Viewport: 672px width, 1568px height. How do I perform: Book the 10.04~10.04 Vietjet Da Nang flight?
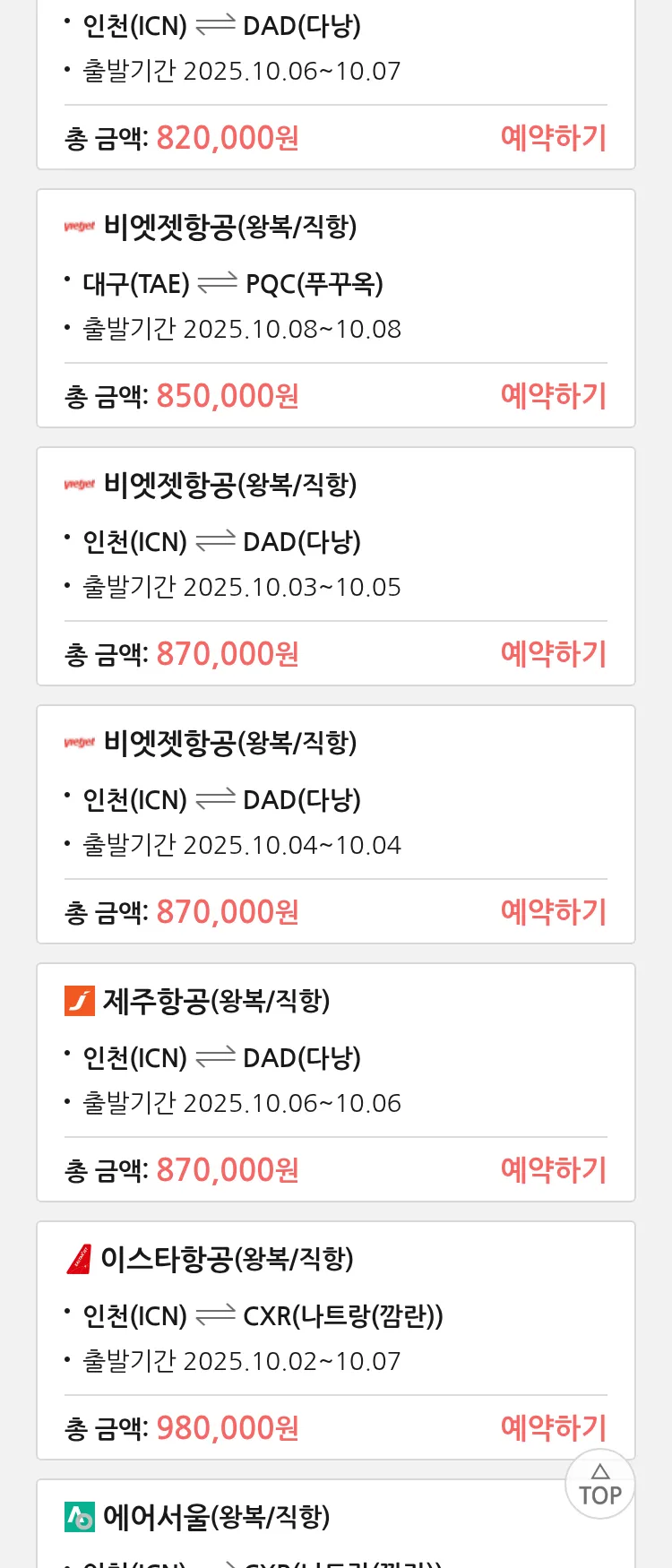pos(553,912)
